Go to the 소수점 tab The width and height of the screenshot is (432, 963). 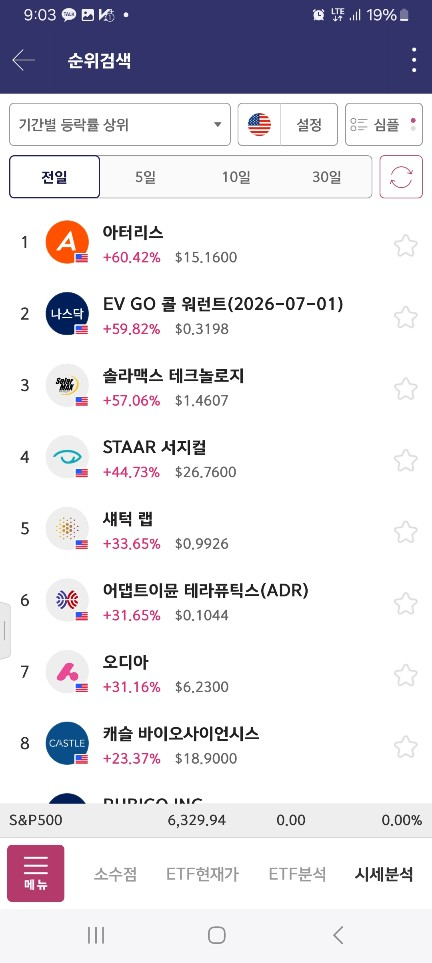[x=115, y=874]
